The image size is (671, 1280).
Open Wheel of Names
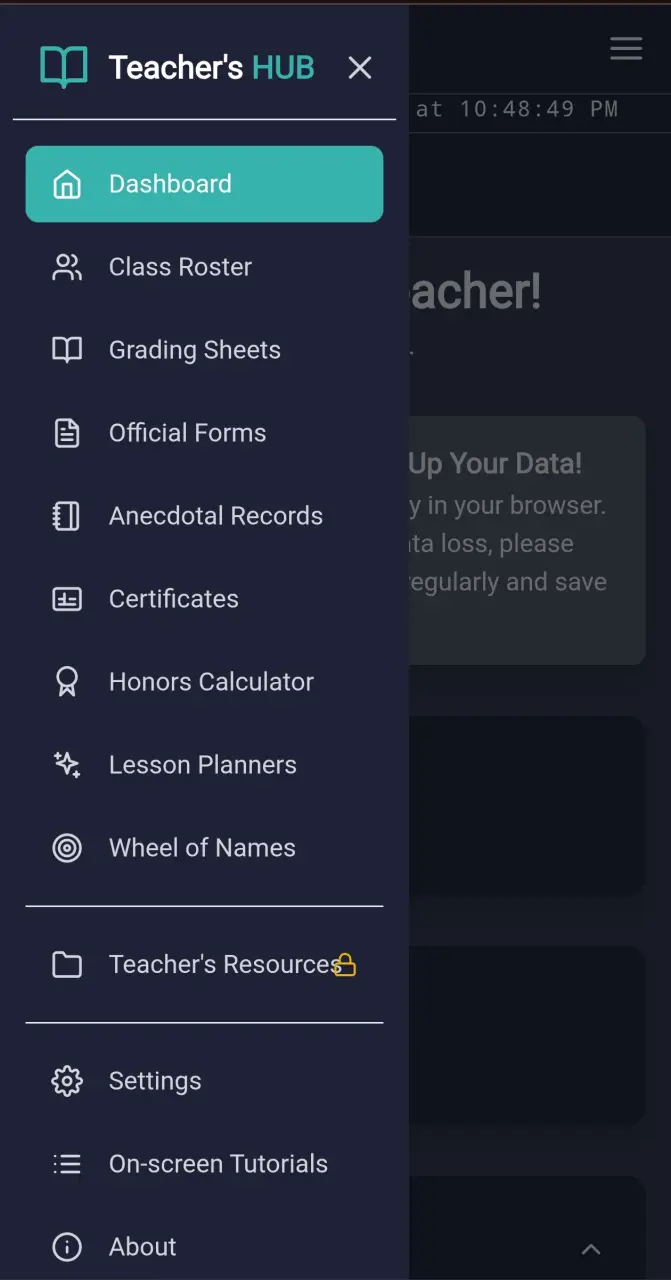point(204,848)
